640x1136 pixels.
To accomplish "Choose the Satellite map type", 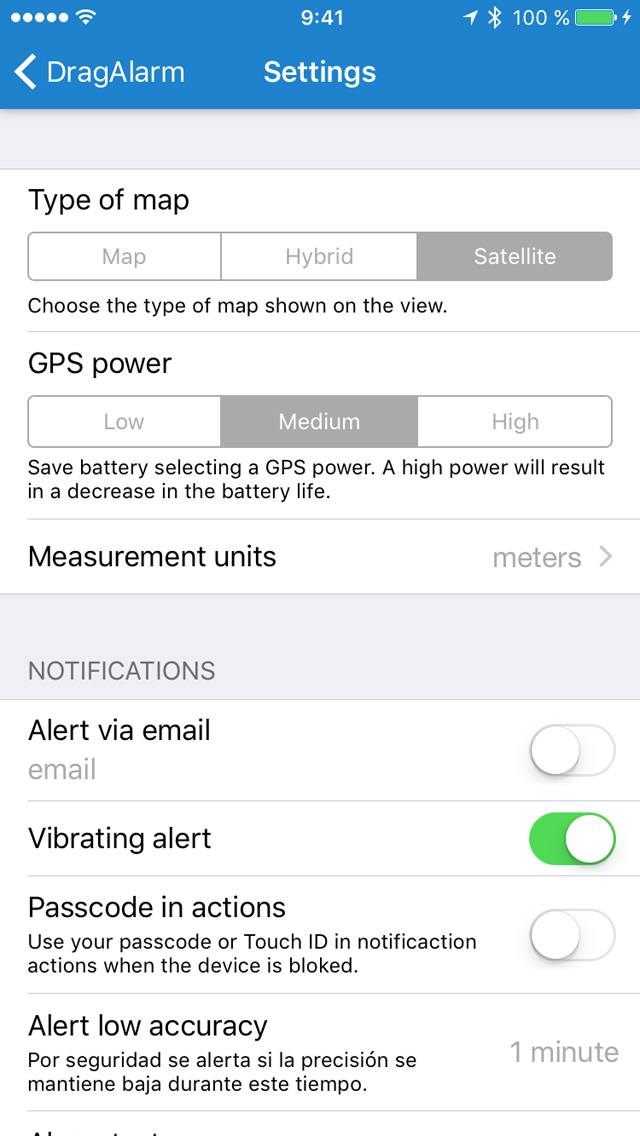I will coord(514,257).
